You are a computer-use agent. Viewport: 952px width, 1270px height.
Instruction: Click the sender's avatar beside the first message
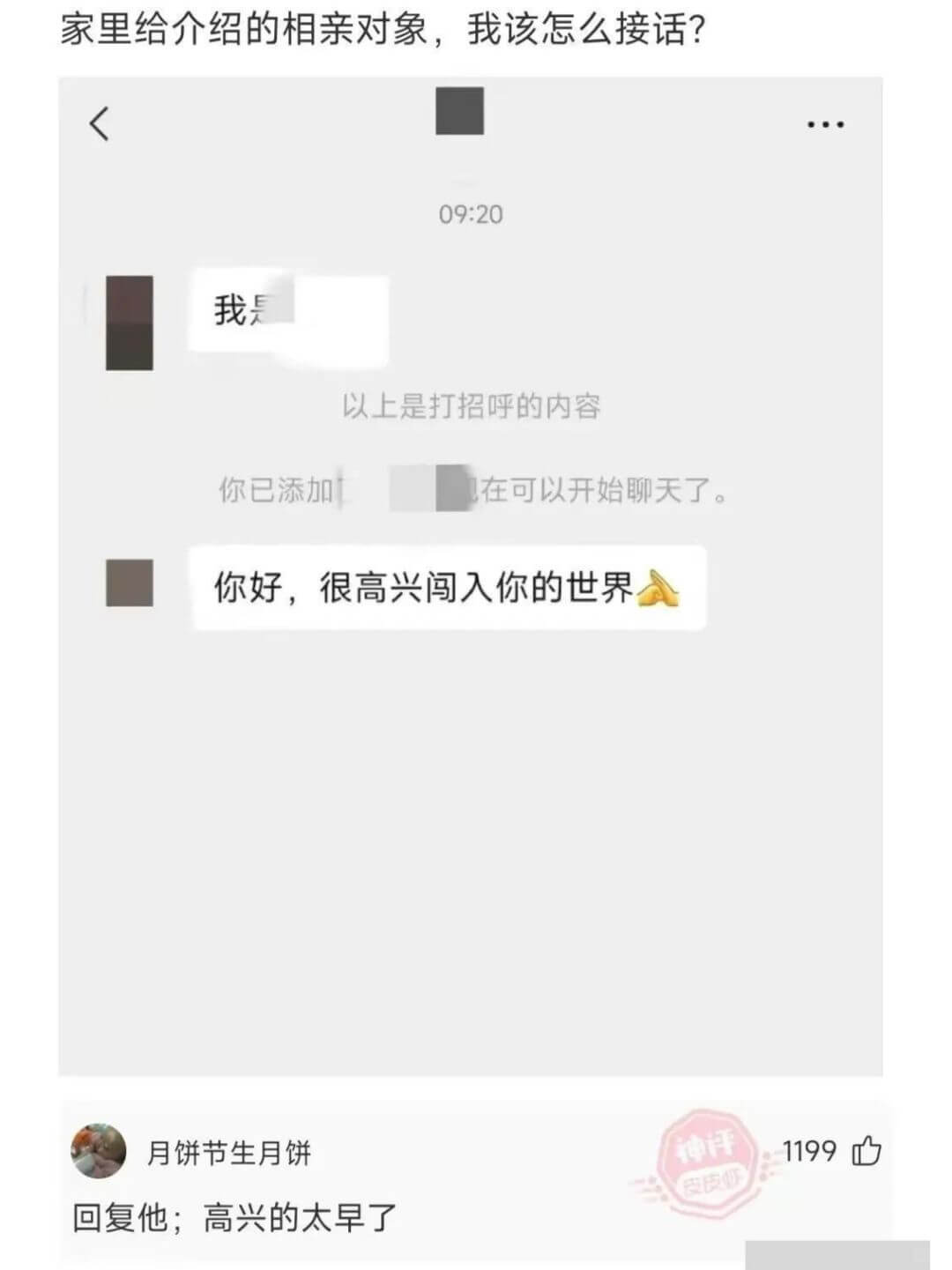click(129, 321)
